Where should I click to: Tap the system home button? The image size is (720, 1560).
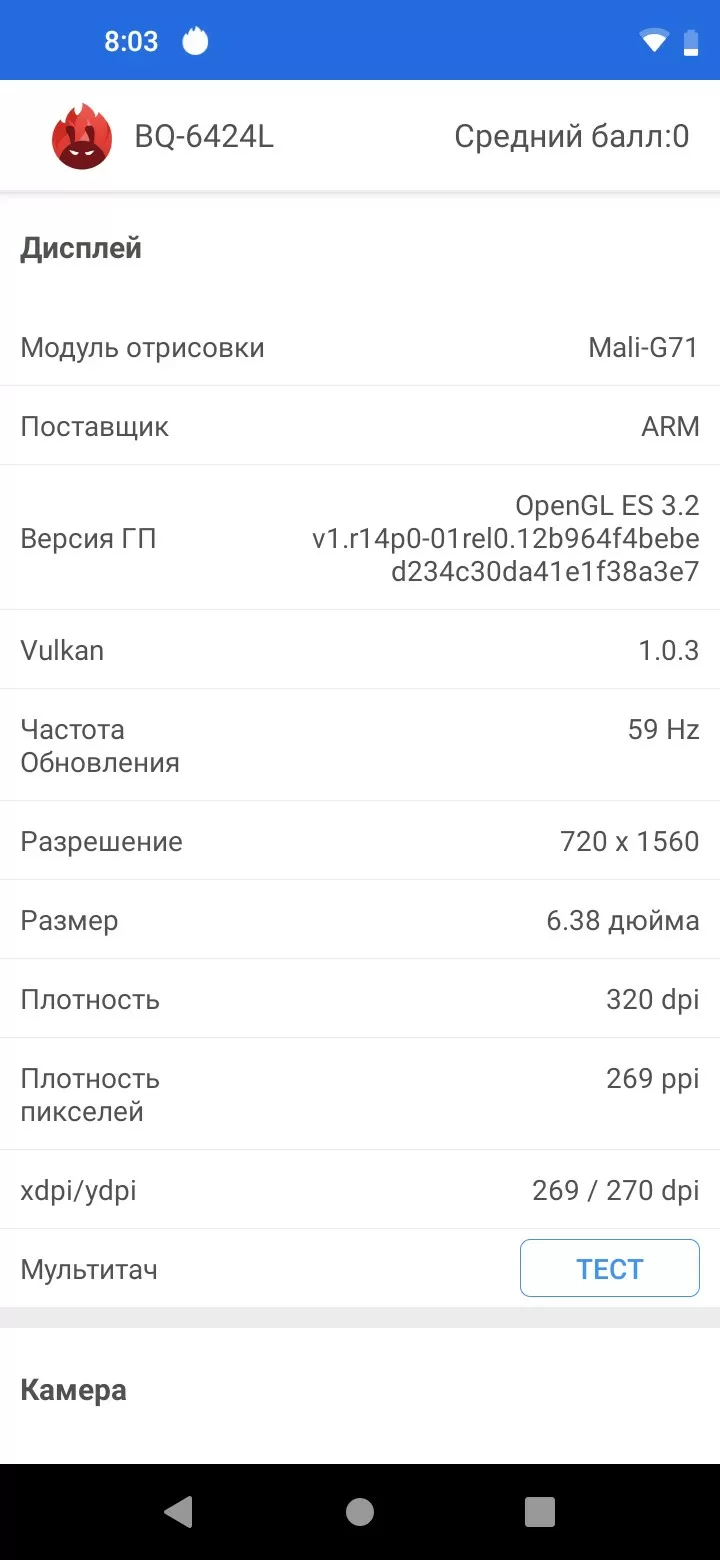(360, 1512)
